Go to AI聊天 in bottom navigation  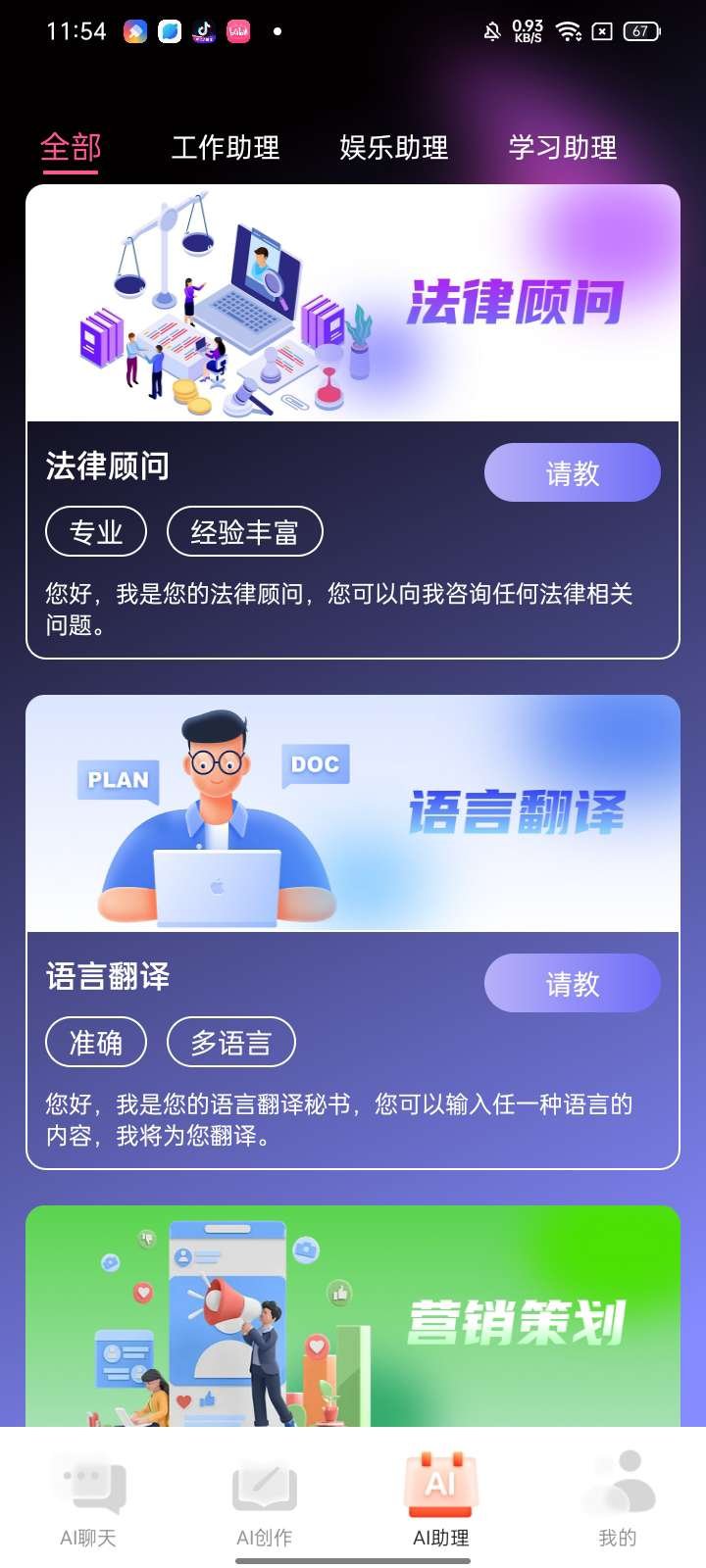tap(88, 1499)
